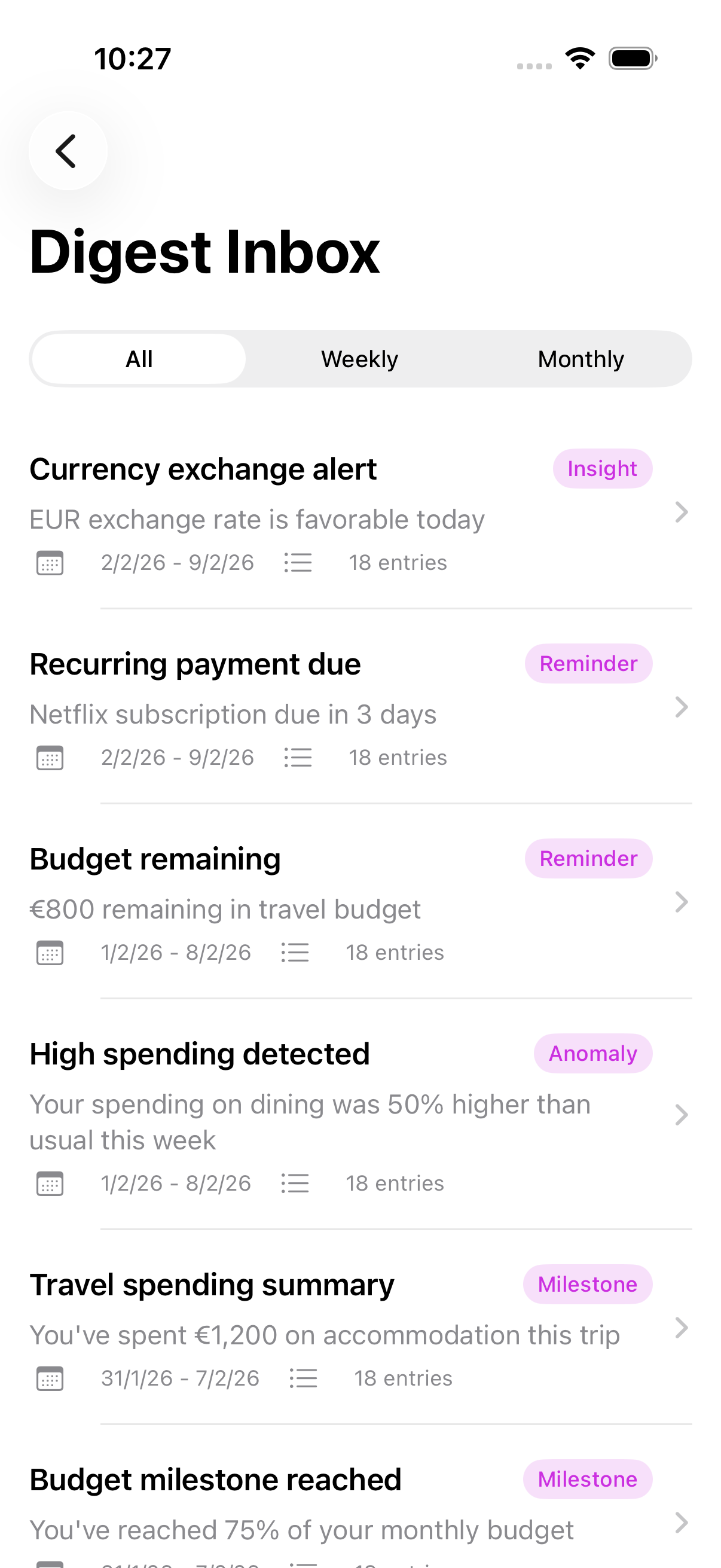721x1568 pixels.
Task: Select the Monthly filter
Action: (581, 359)
